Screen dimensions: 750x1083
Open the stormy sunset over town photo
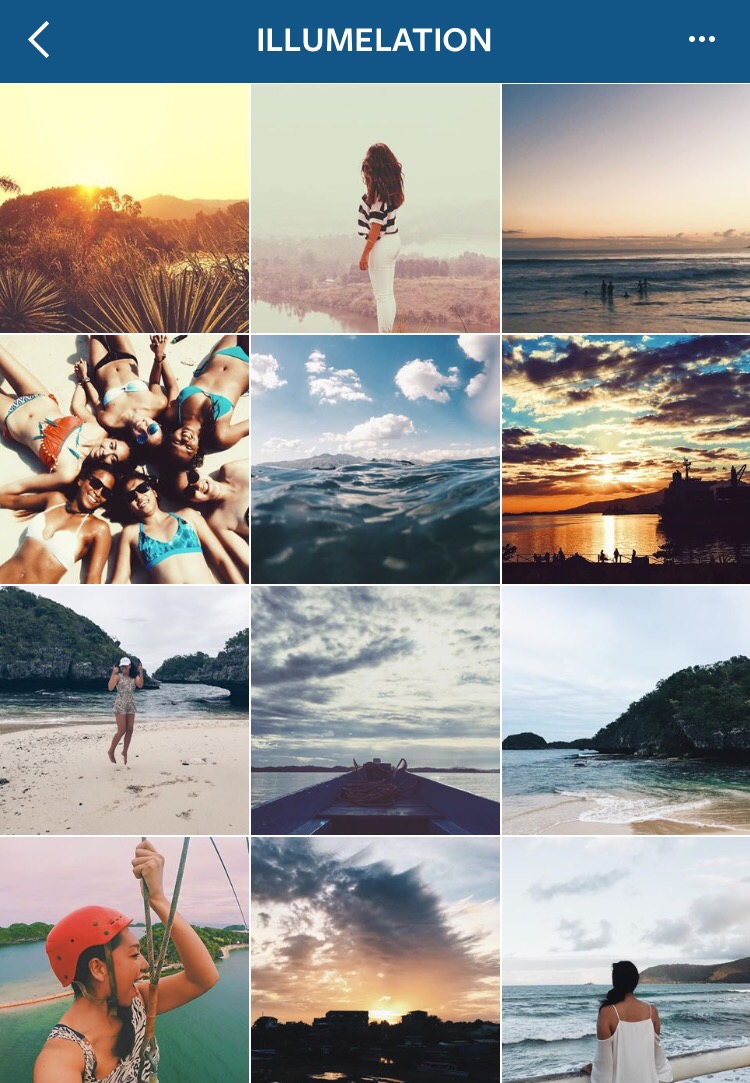(x=374, y=957)
